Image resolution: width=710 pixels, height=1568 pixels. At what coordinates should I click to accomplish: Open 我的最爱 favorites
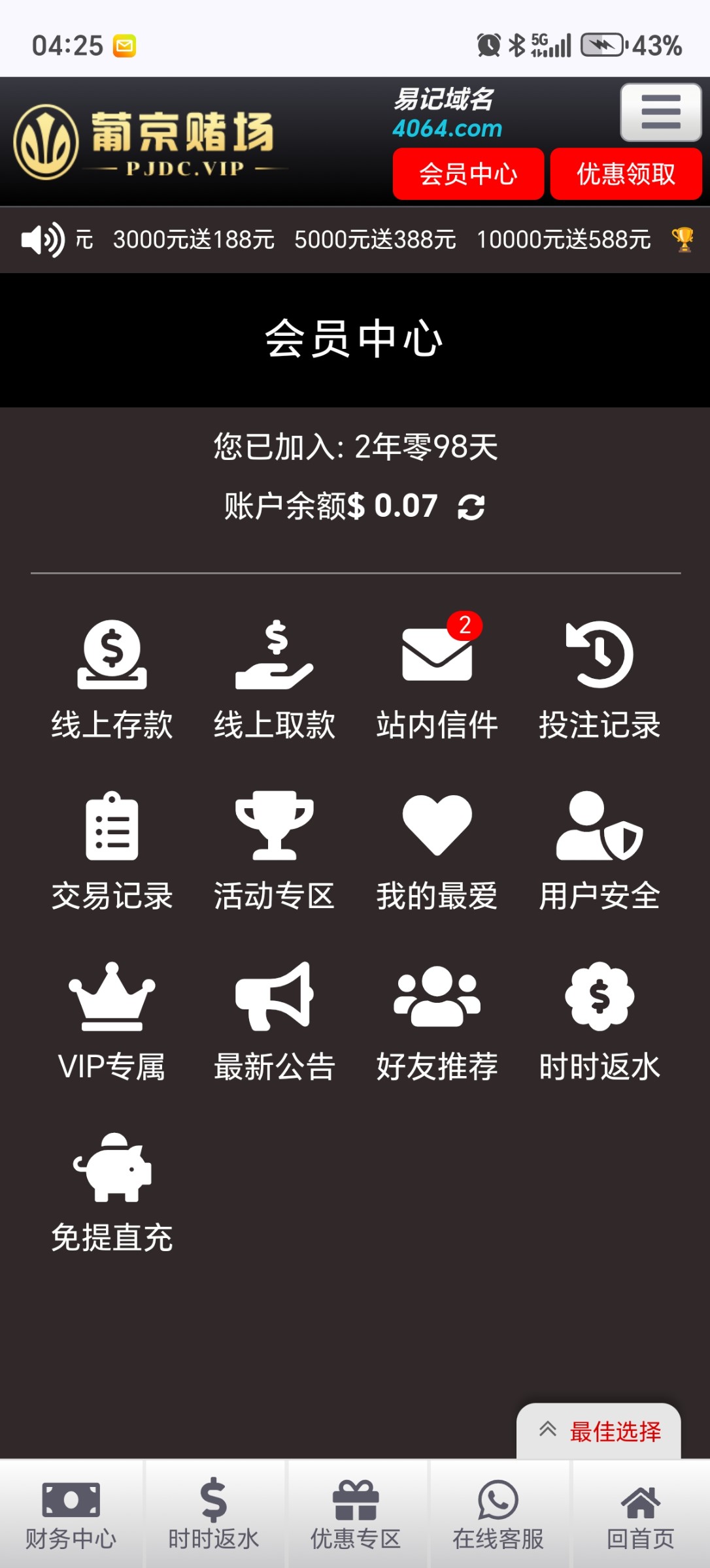[x=437, y=851]
